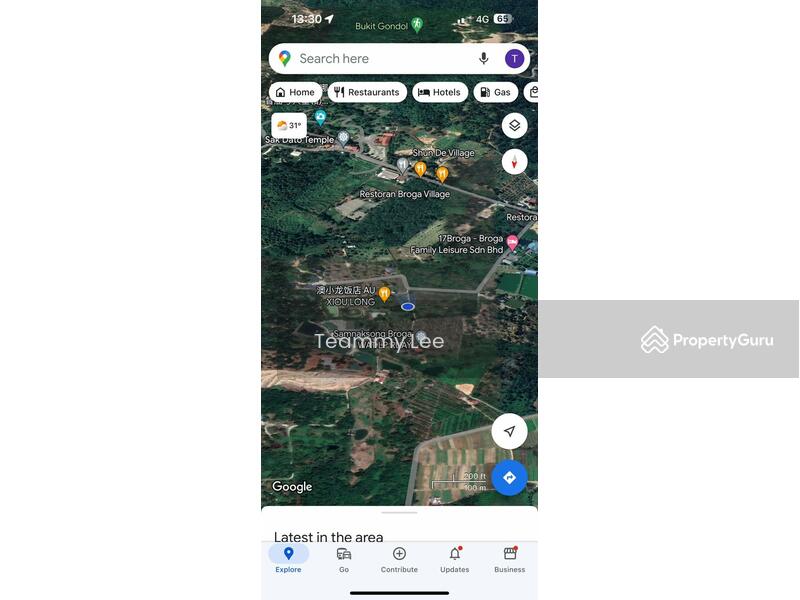
Task: Select the Restoran Broga Village marker
Action: point(420,170)
